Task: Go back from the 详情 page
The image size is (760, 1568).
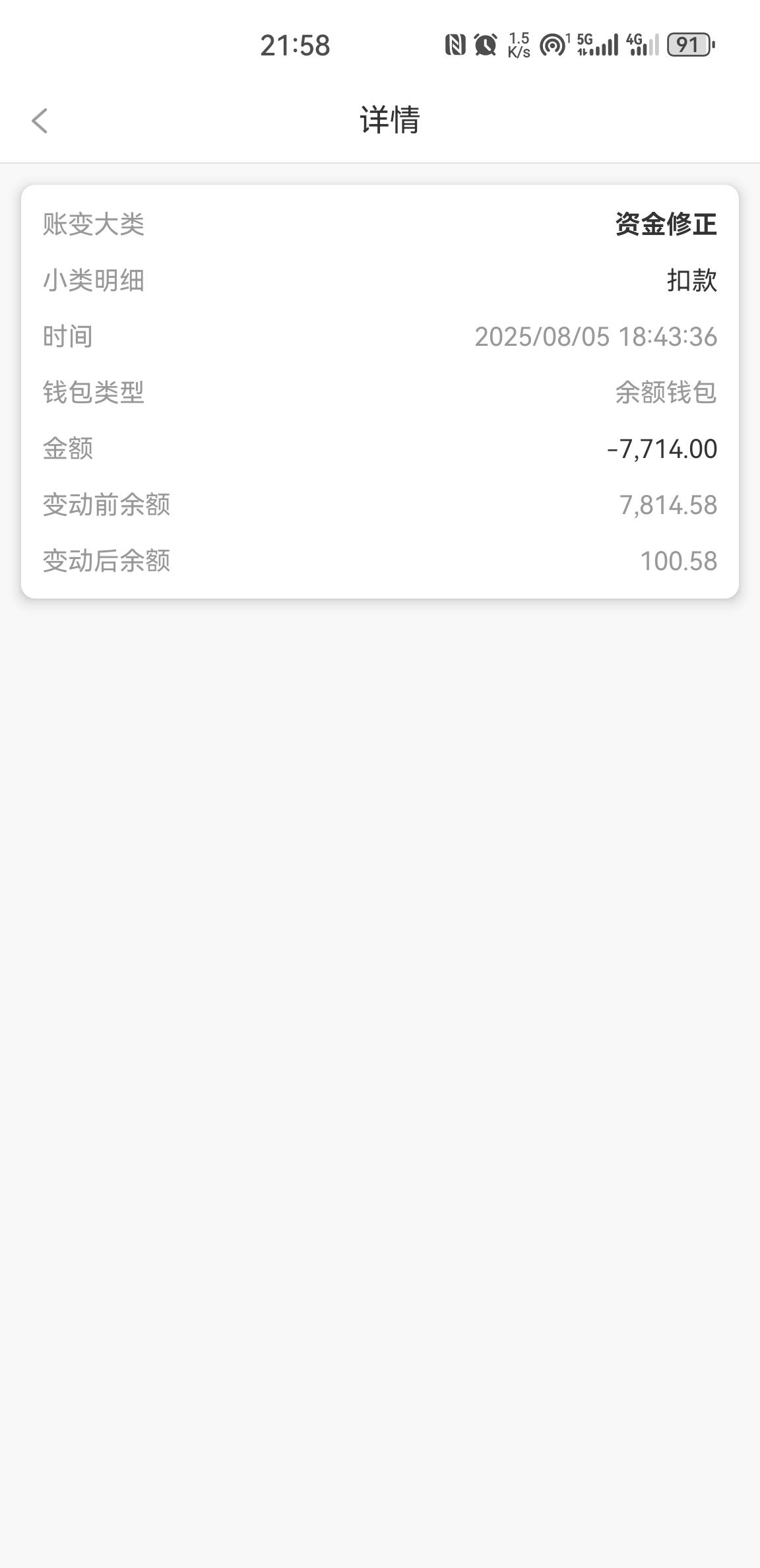Action: coord(40,121)
